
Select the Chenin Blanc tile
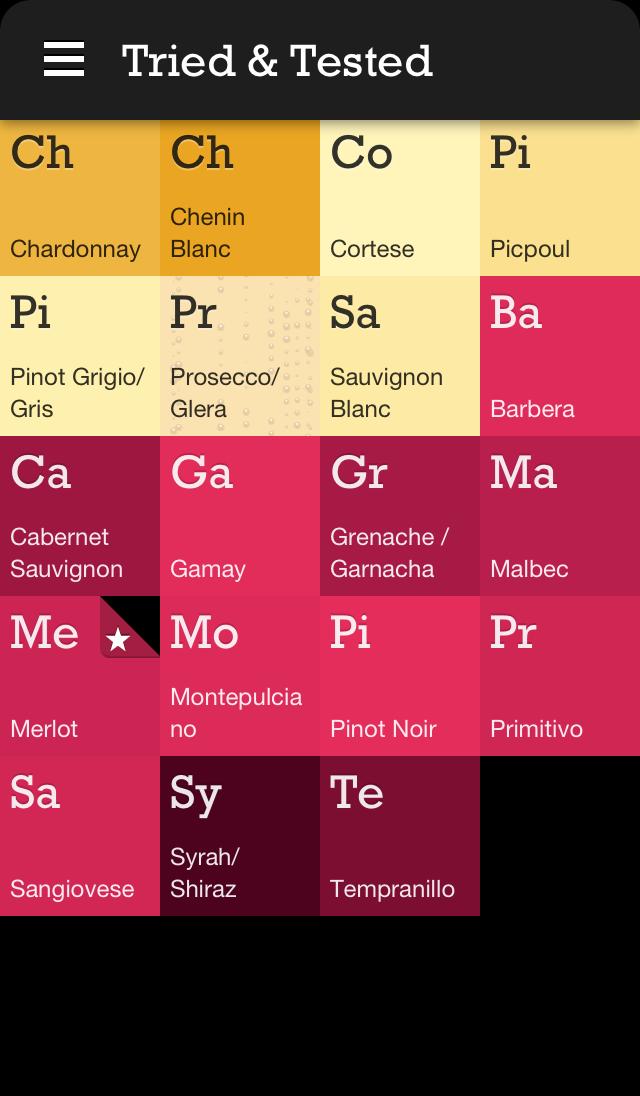tap(240, 198)
